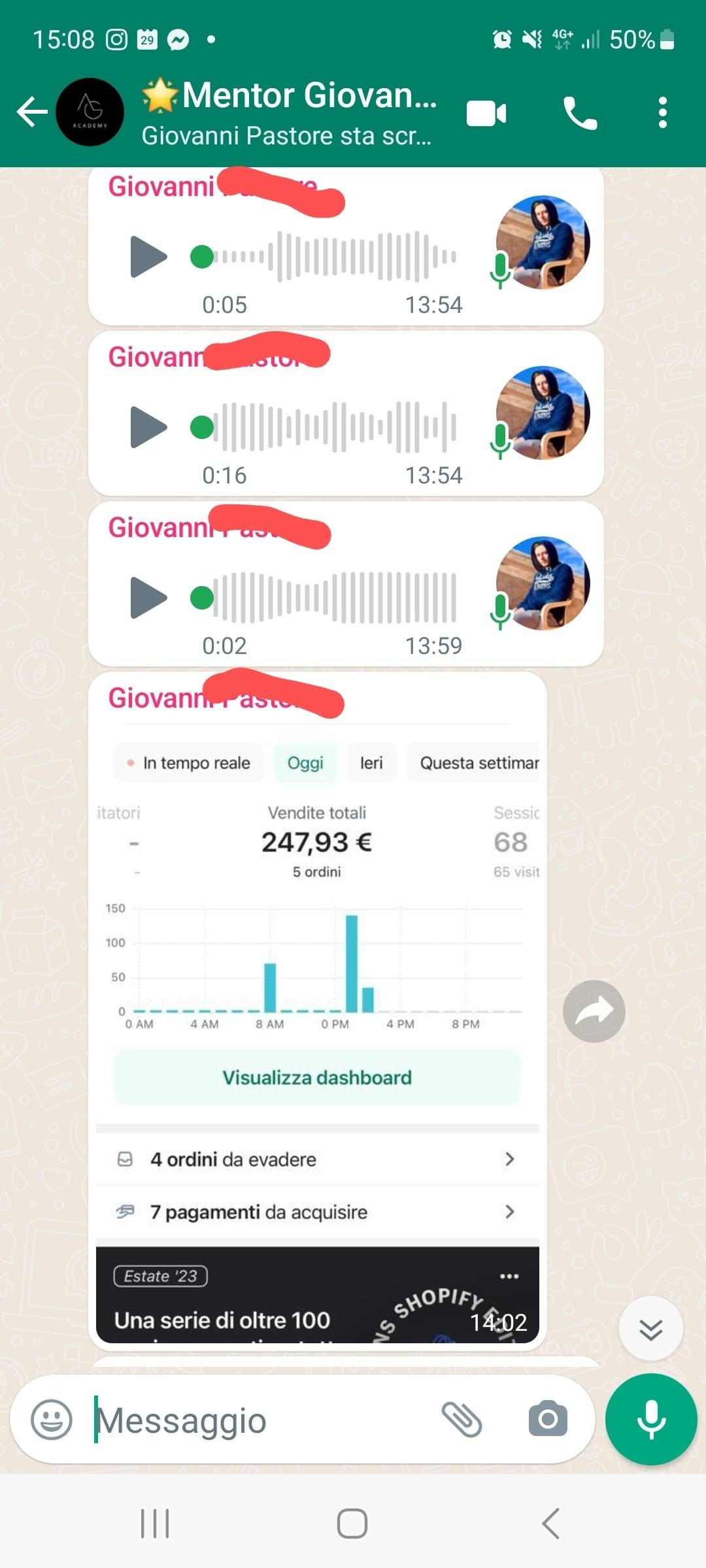Open the recent apps view
Viewport: 706px width, 1568px height.
pyautogui.click(x=155, y=1524)
